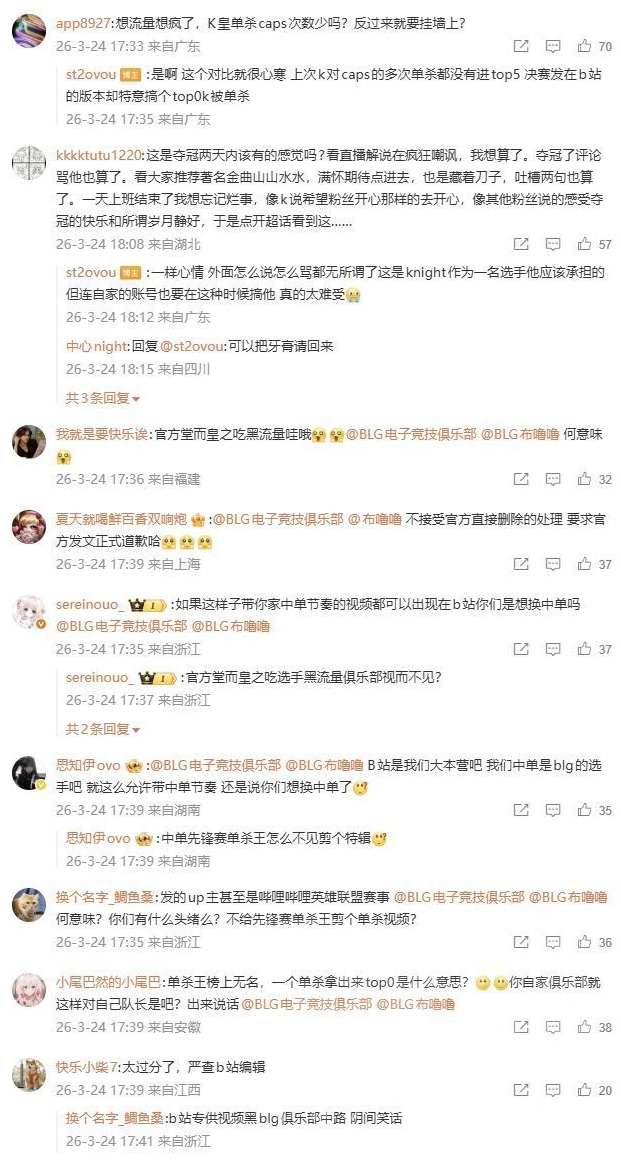Reply to app8927's comment
Viewport: 621px width, 1160px height.
point(553,46)
